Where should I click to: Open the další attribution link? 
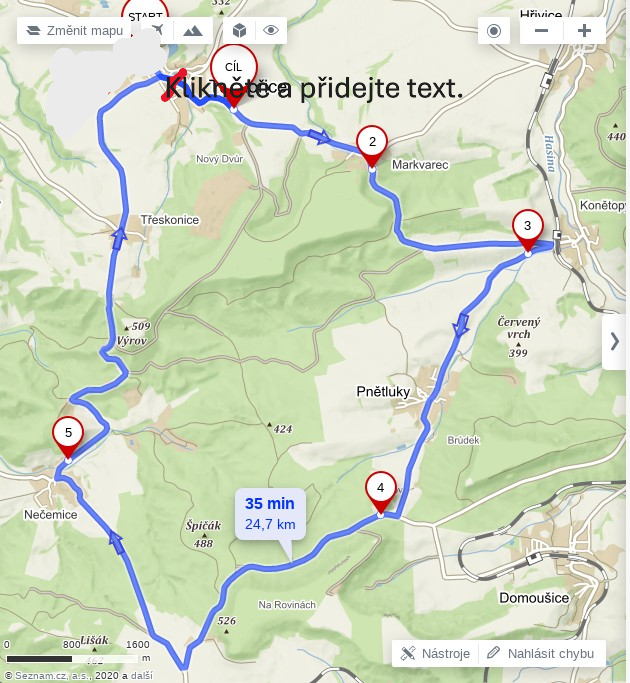141,676
